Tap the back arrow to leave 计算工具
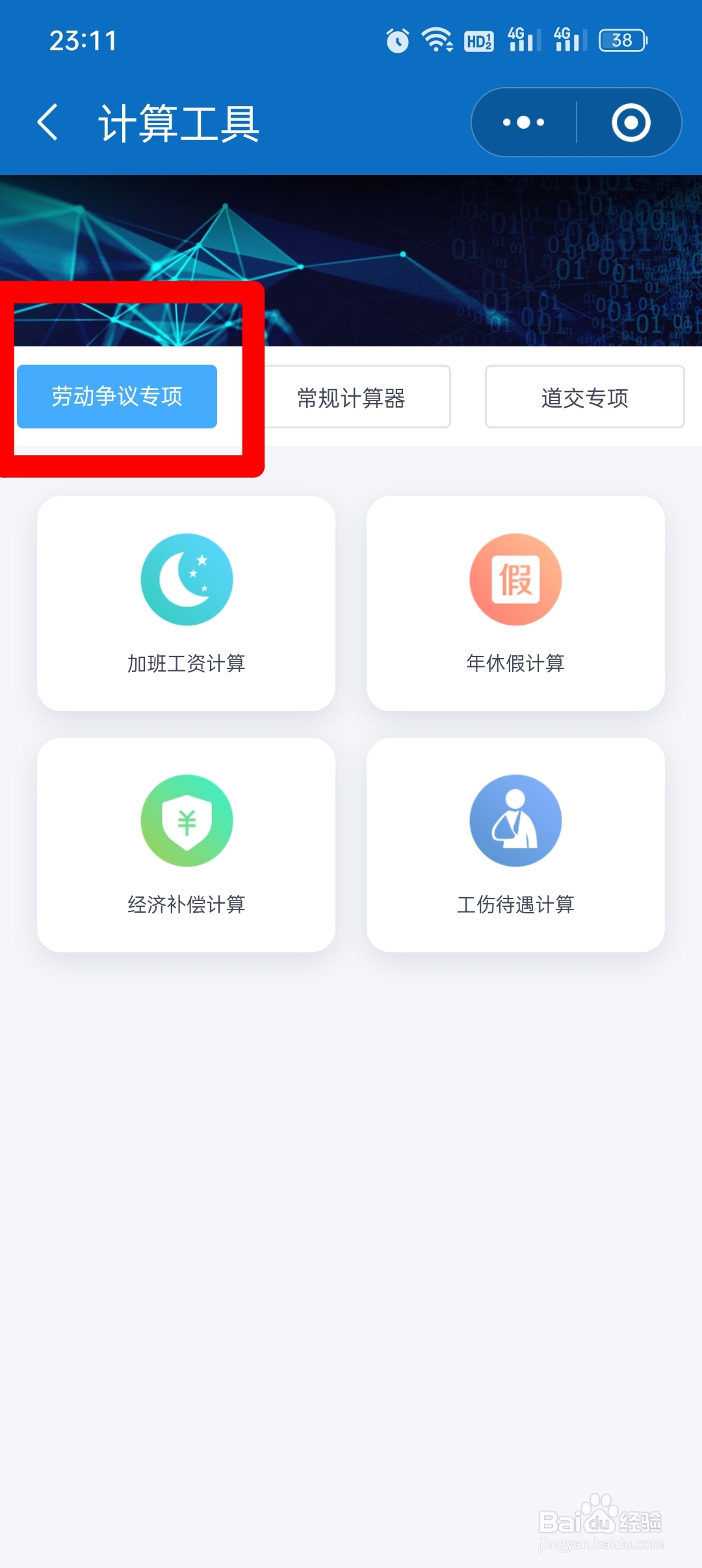This screenshot has width=702, height=1568. 47,122
